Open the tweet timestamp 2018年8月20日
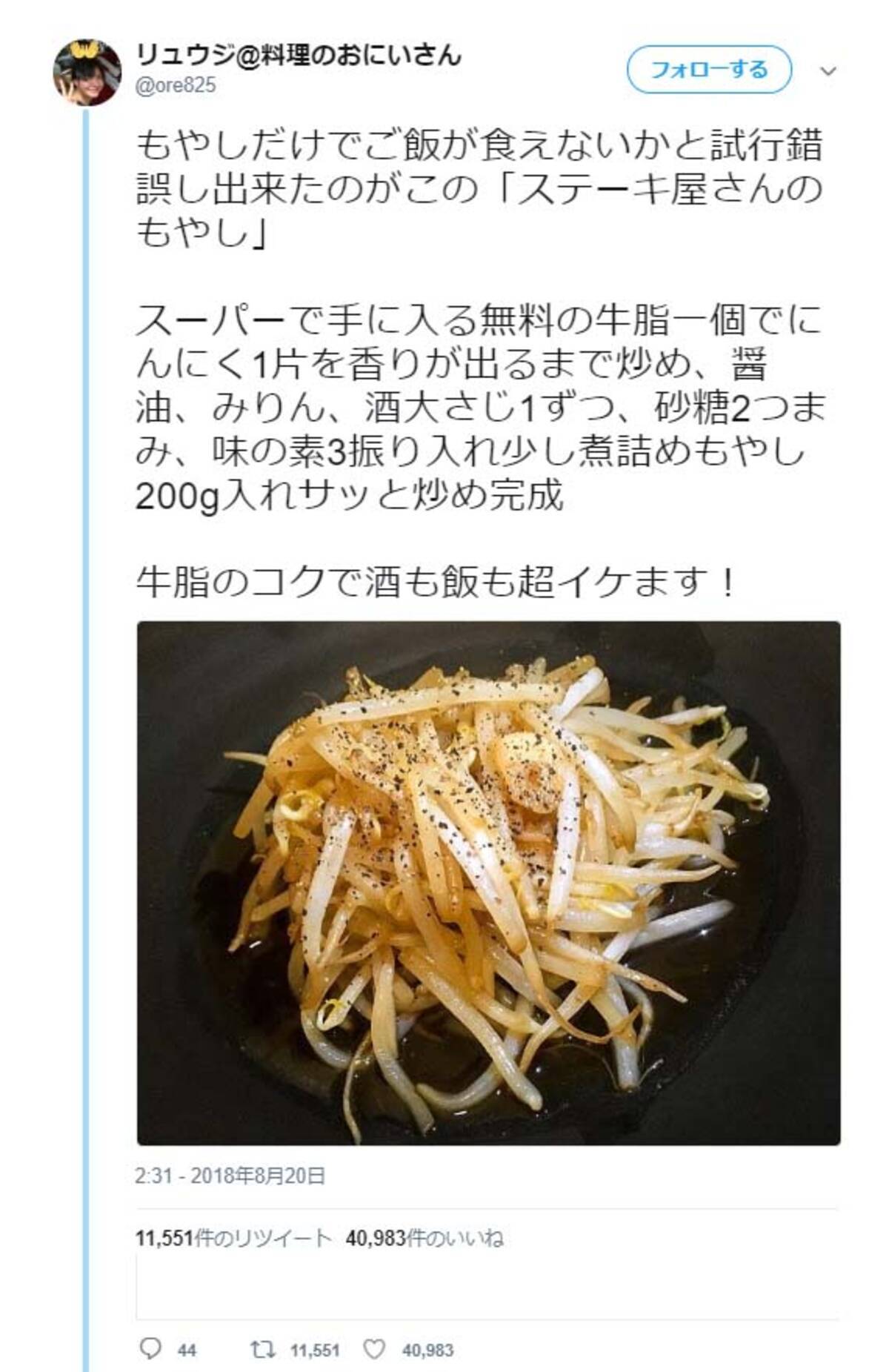Screen dimensions: 889x1372 pyautogui.click(x=230, y=1176)
